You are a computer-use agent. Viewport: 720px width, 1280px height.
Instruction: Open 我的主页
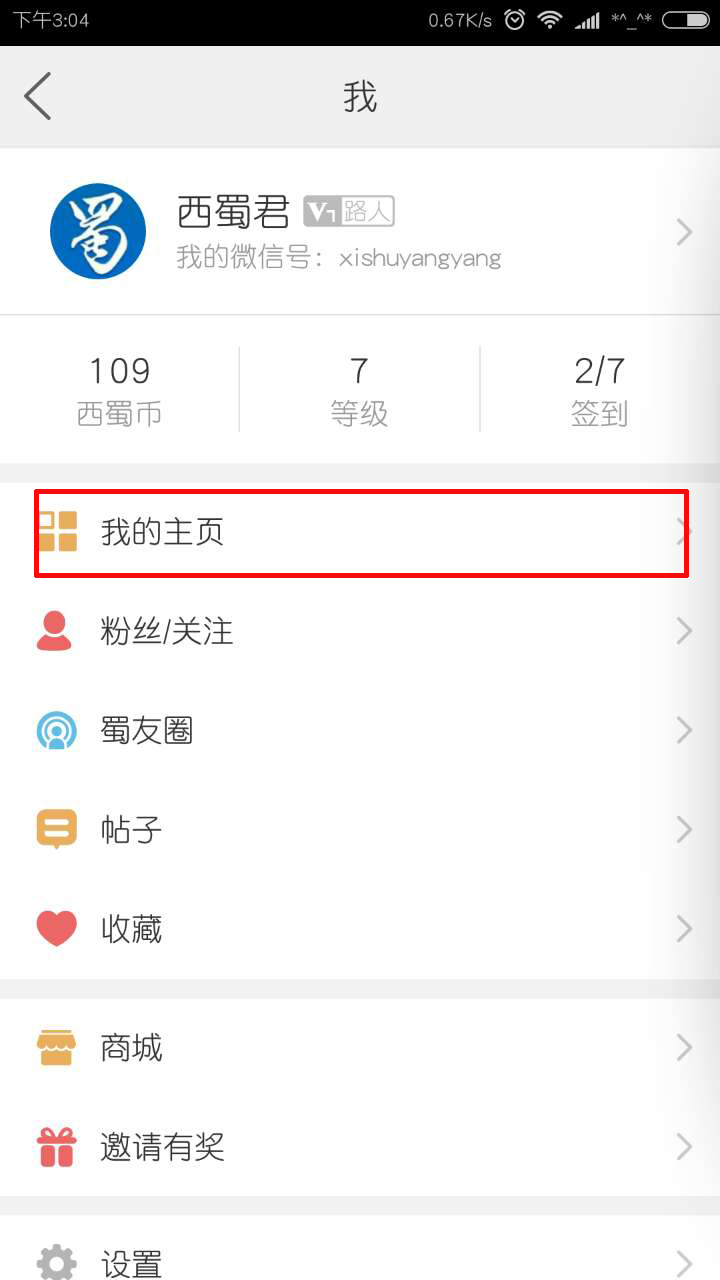click(360, 533)
